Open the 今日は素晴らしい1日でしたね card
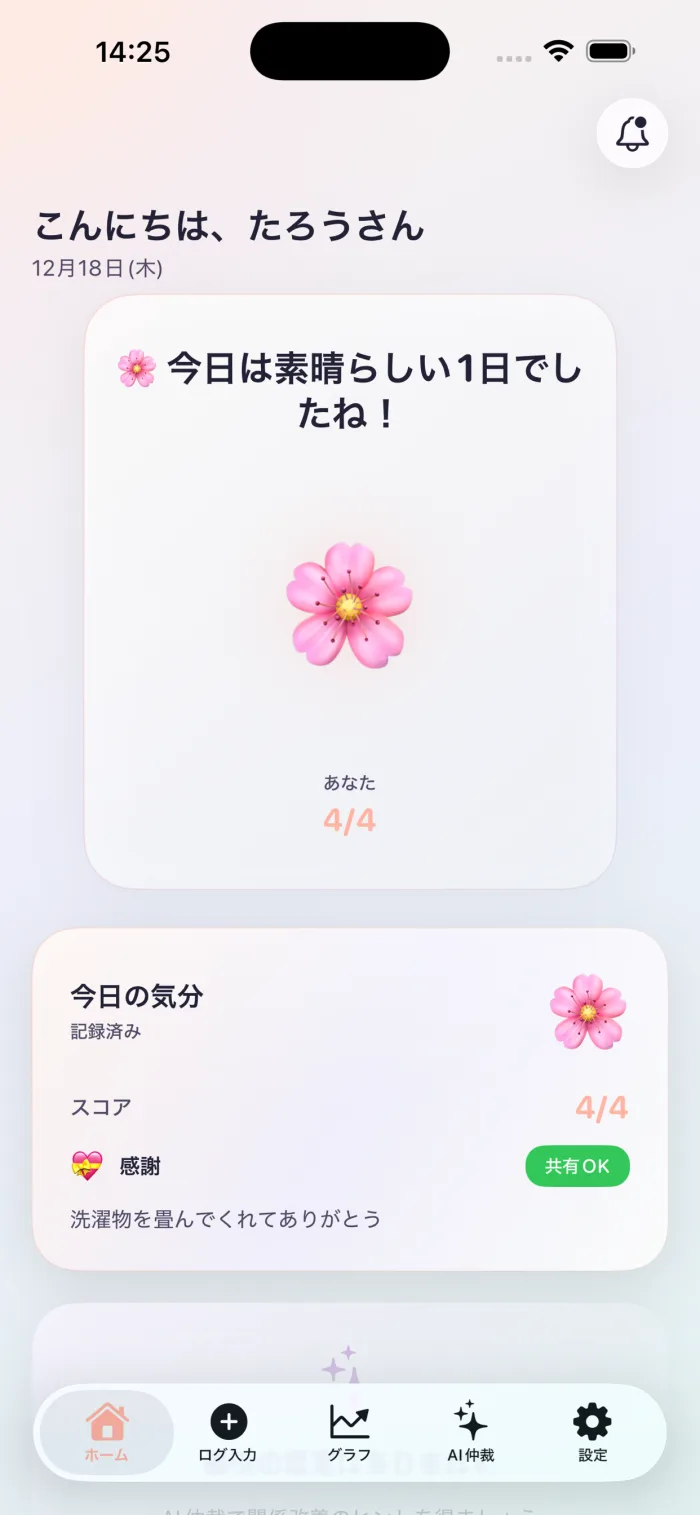The height and width of the screenshot is (1515, 700). (x=350, y=591)
